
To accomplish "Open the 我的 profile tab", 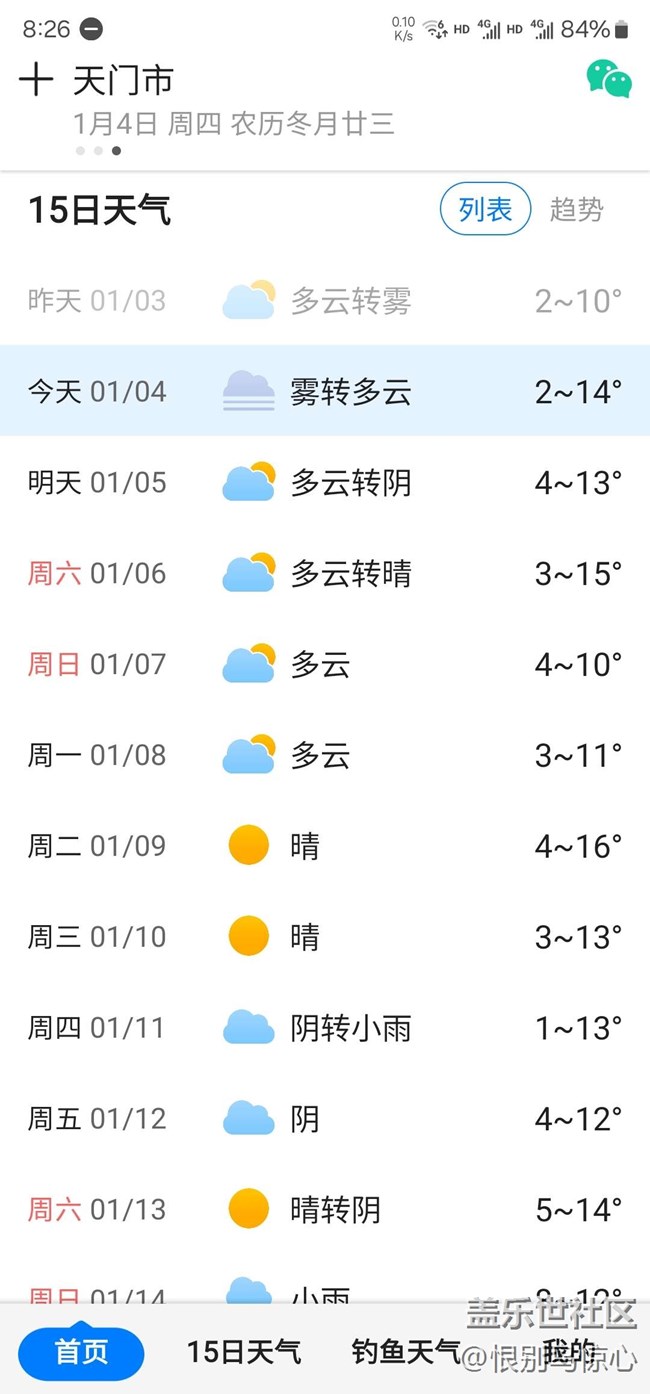I will pos(569,1350).
